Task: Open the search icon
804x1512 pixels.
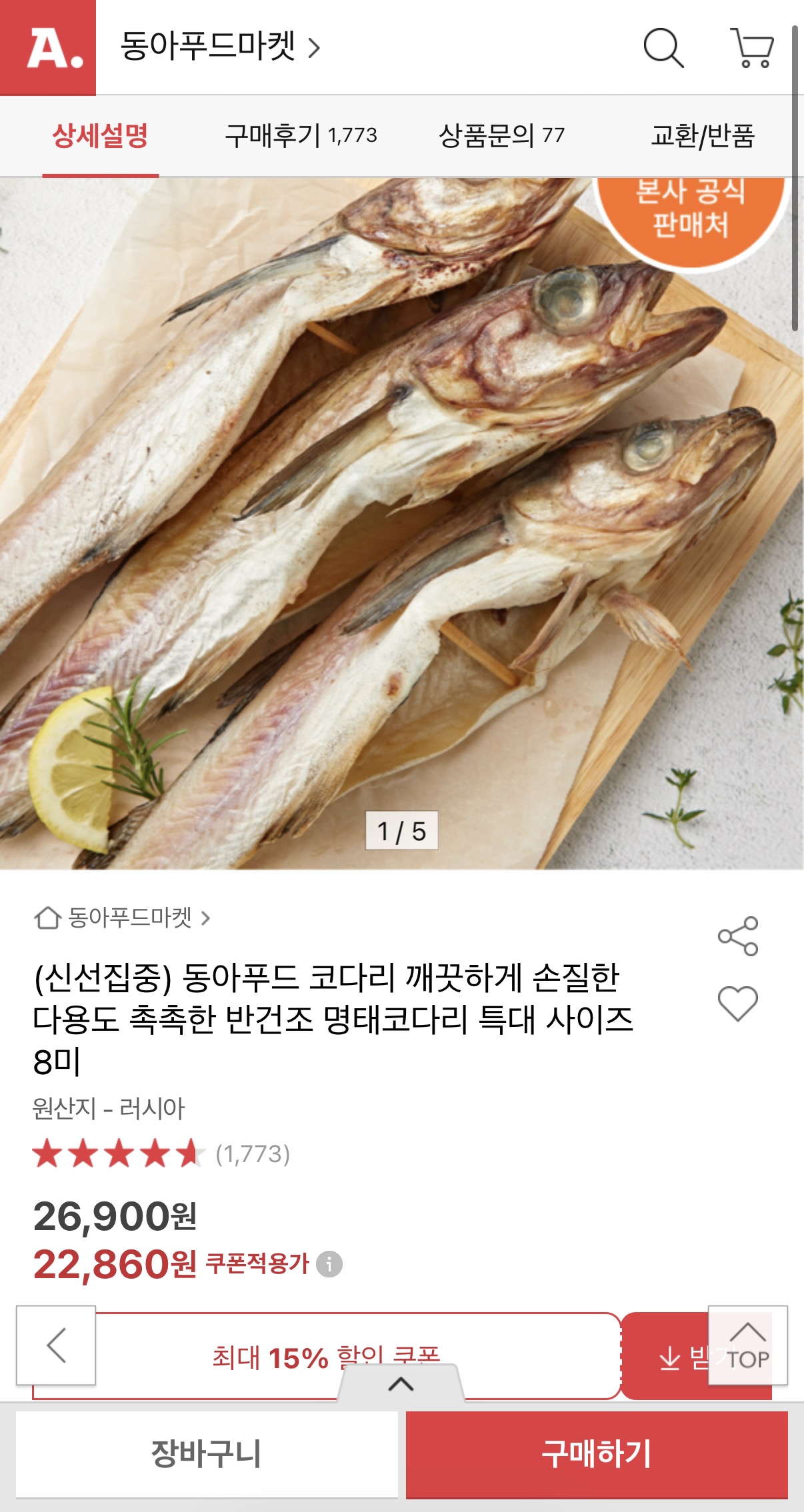Action: (663, 48)
